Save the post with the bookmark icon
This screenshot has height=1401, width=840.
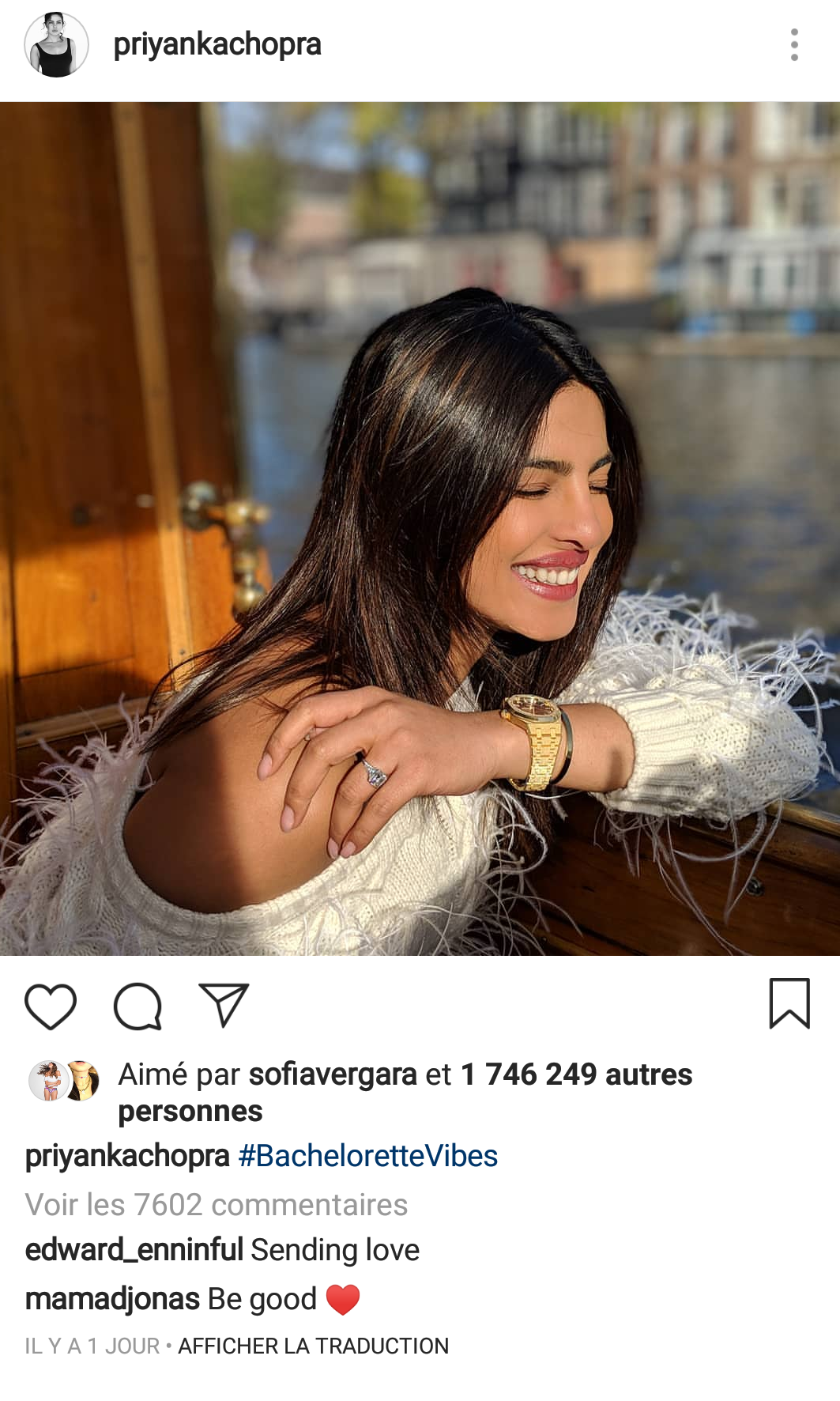coord(789,1003)
